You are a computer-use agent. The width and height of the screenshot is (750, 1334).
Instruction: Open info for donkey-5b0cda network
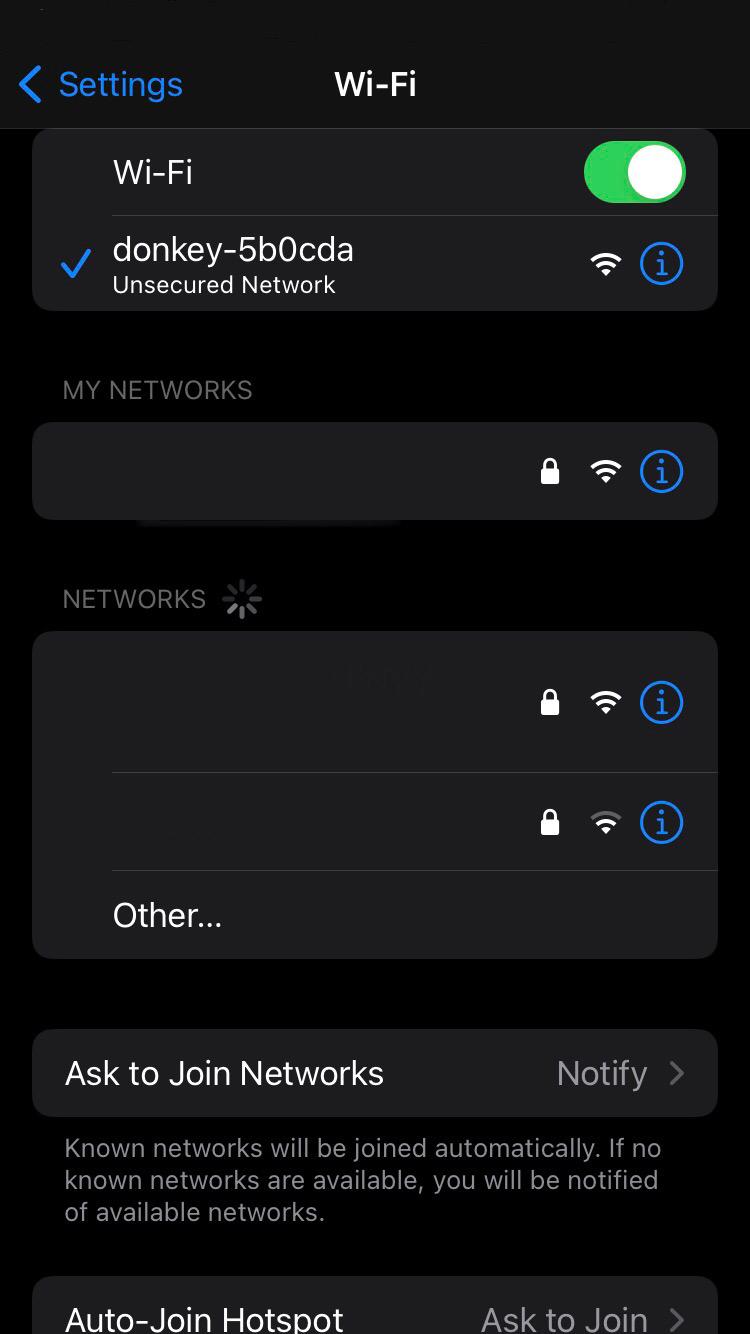pos(661,263)
